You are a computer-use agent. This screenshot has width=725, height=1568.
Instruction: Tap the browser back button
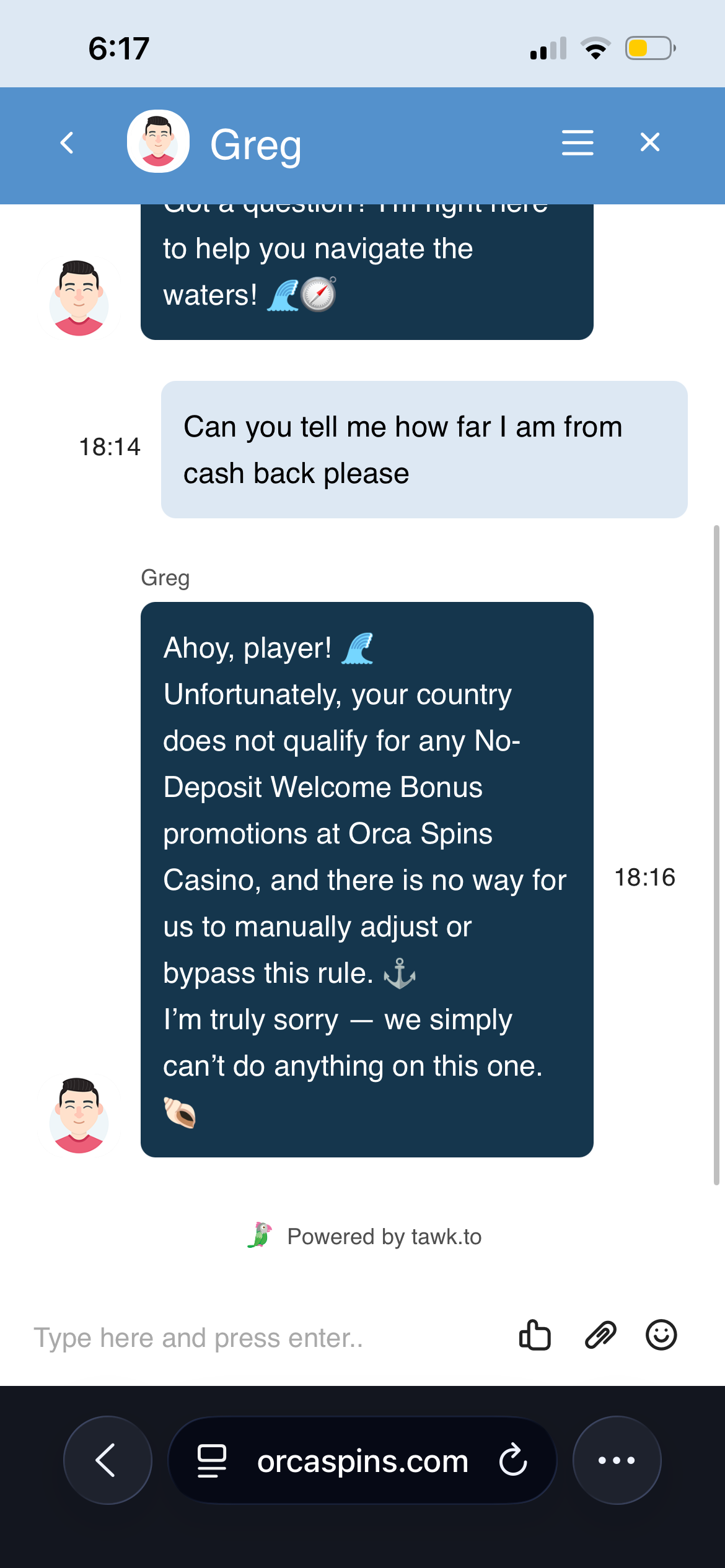point(107,1460)
